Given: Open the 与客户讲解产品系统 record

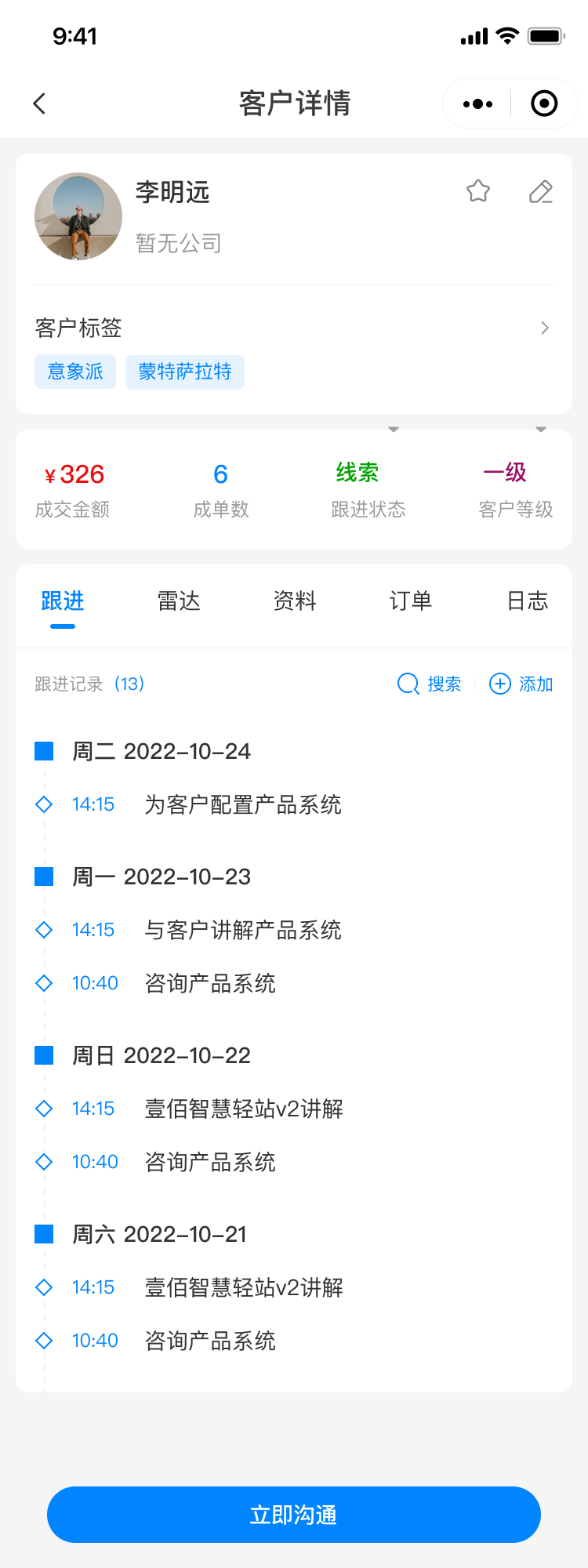Looking at the screenshot, I should (x=243, y=930).
